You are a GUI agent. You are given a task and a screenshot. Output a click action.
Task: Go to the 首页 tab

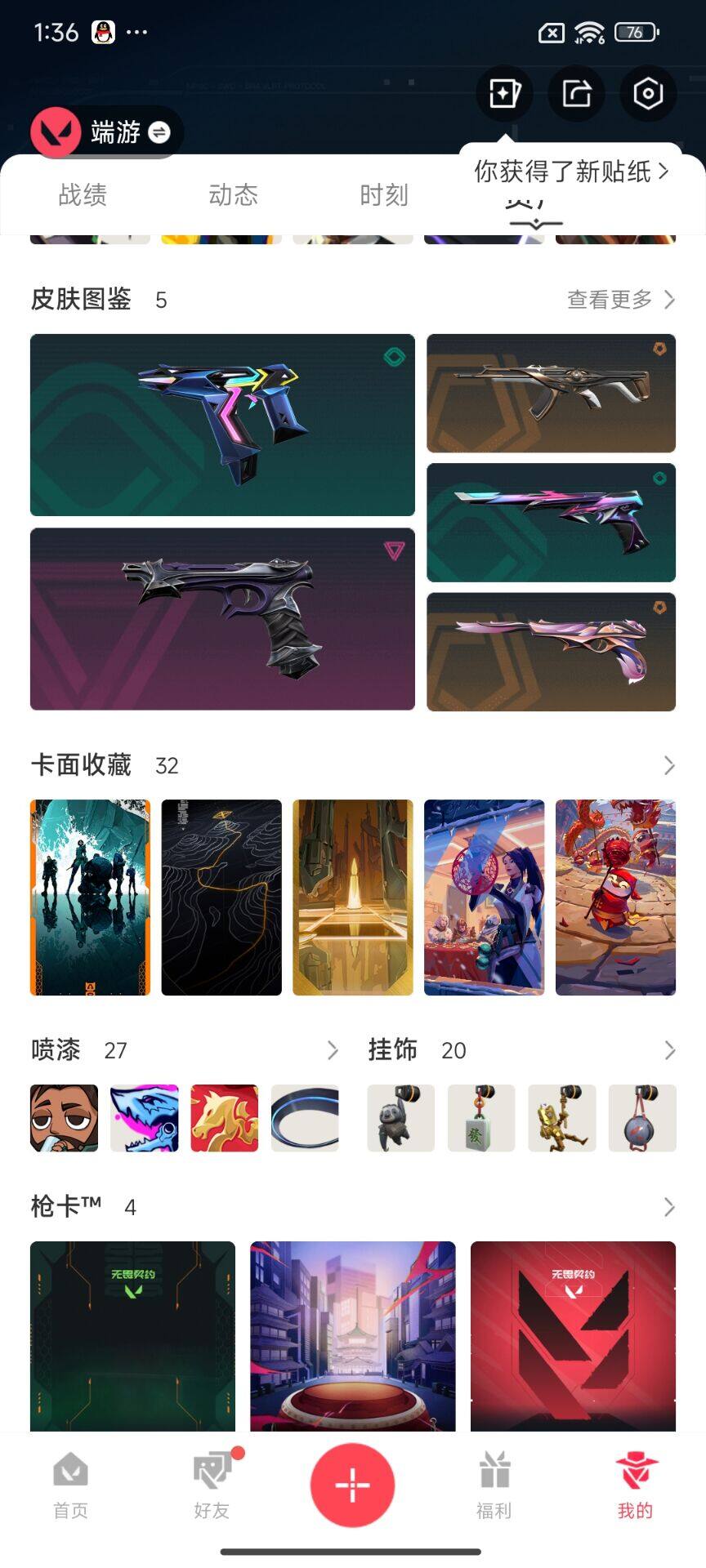70,1485
